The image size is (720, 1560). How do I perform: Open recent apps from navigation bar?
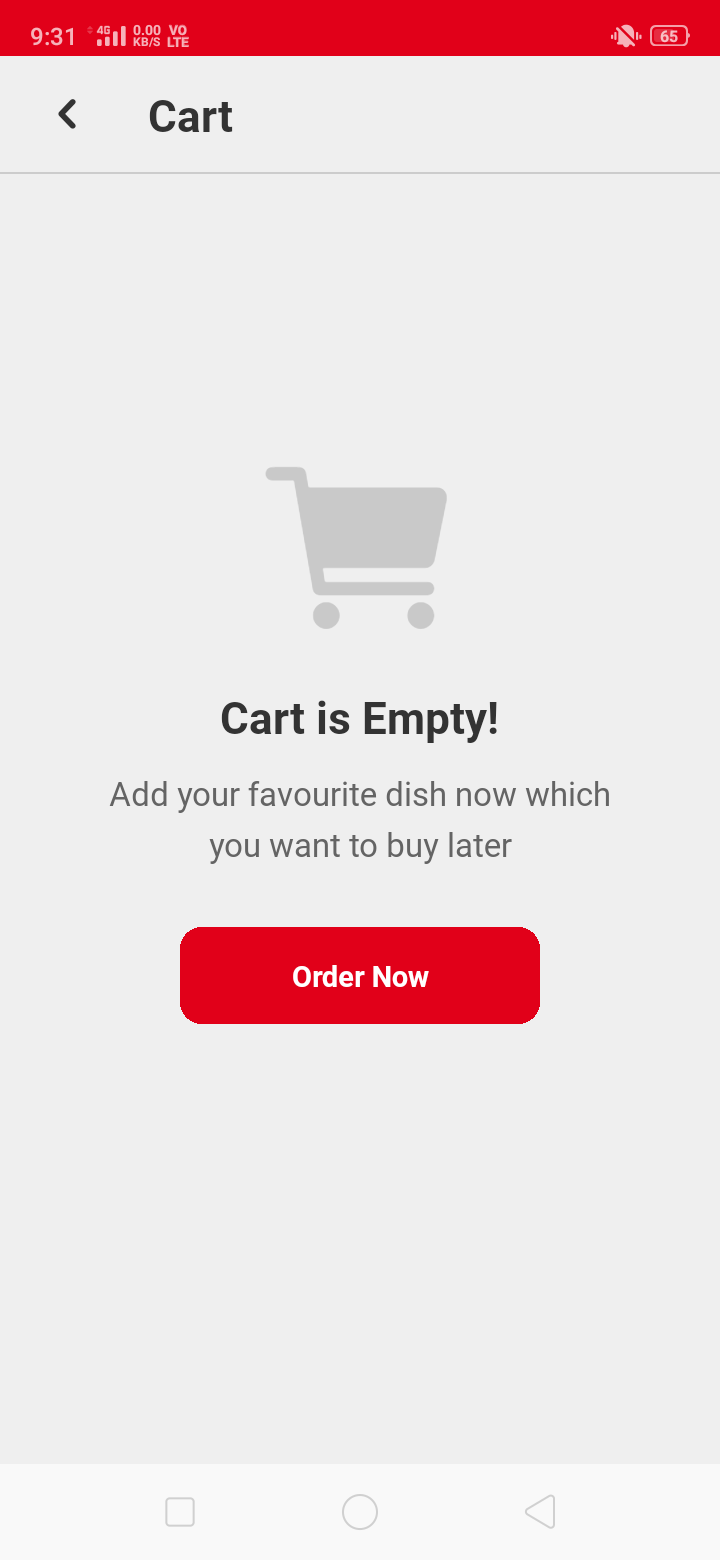[x=180, y=1511]
